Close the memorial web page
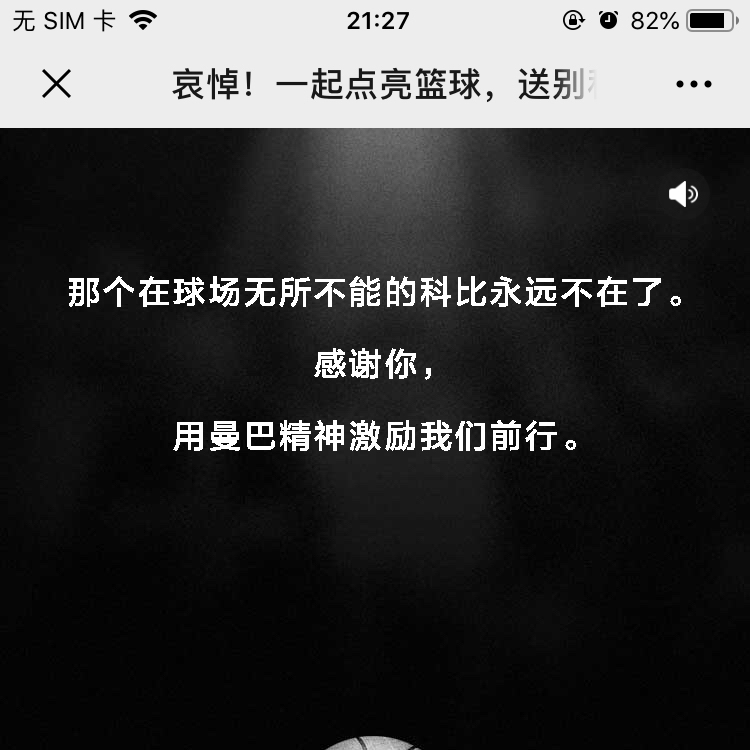This screenshot has width=750, height=750. [x=57, y=85]
